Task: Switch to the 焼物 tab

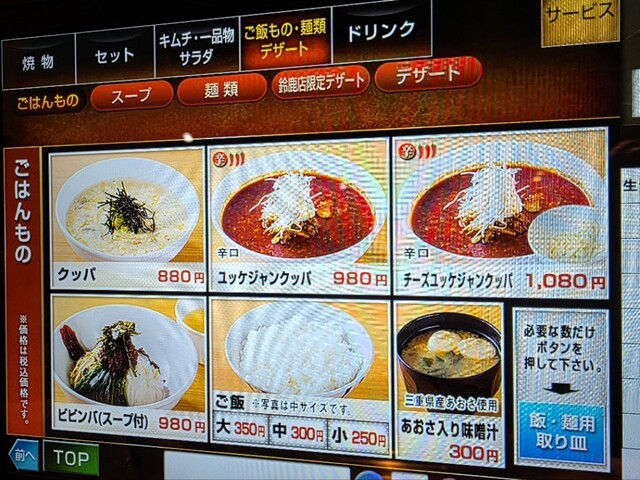Action: [x=38, y=61]
